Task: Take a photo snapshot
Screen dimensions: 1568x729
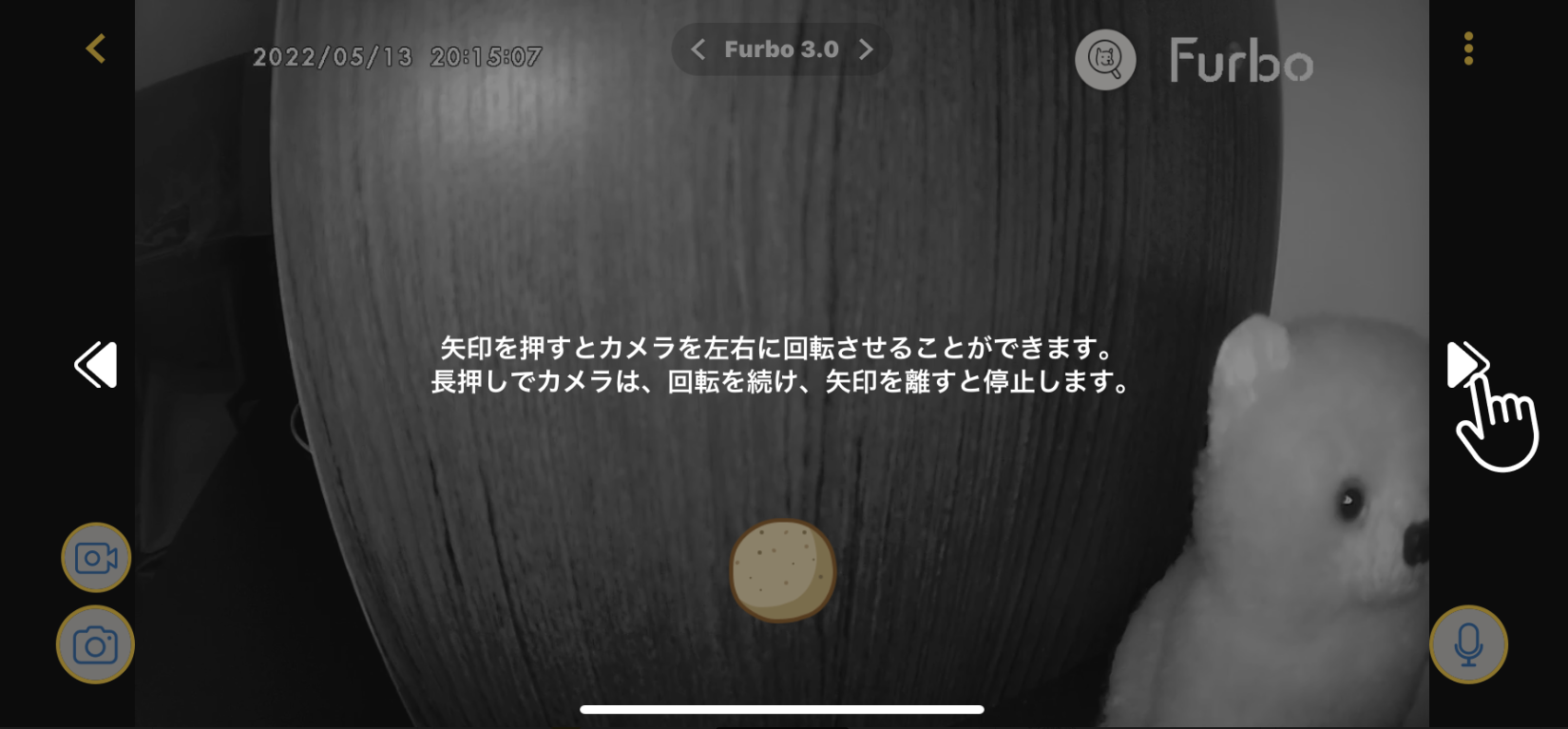Action: [95, 645]
